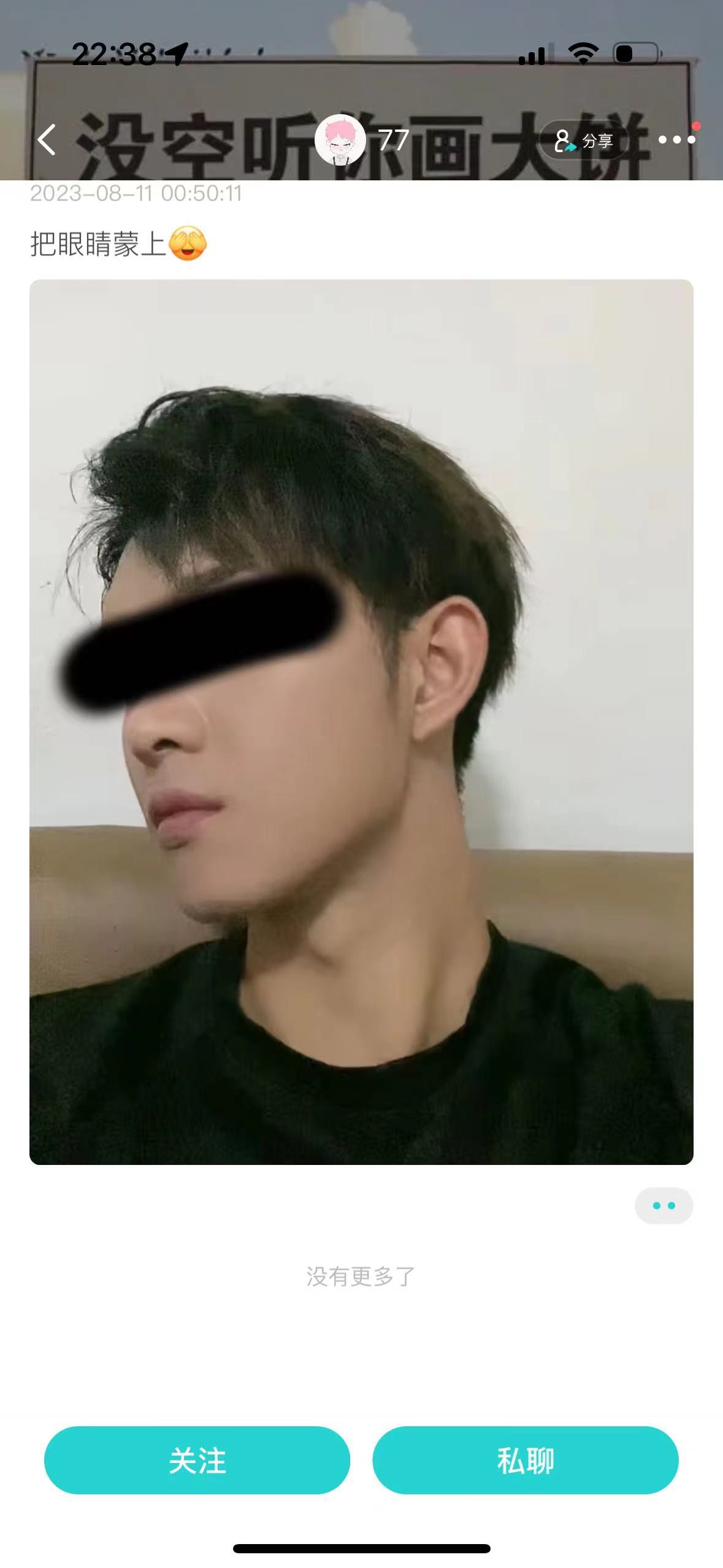Tap the 分享 share button
The height and width of the screenshot is (1568, 723).
point(584,140)
